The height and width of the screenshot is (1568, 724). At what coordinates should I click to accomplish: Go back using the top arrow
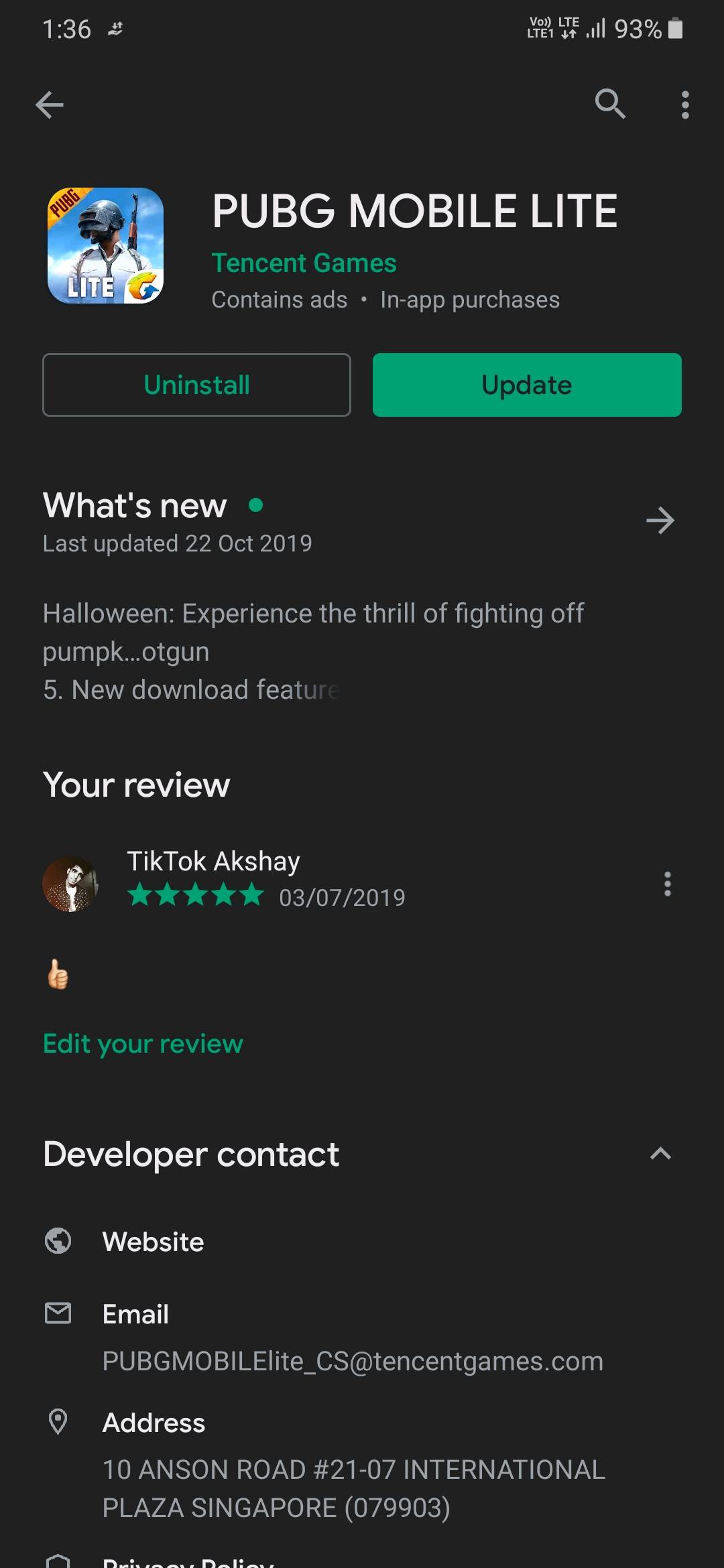pos(50,105)
